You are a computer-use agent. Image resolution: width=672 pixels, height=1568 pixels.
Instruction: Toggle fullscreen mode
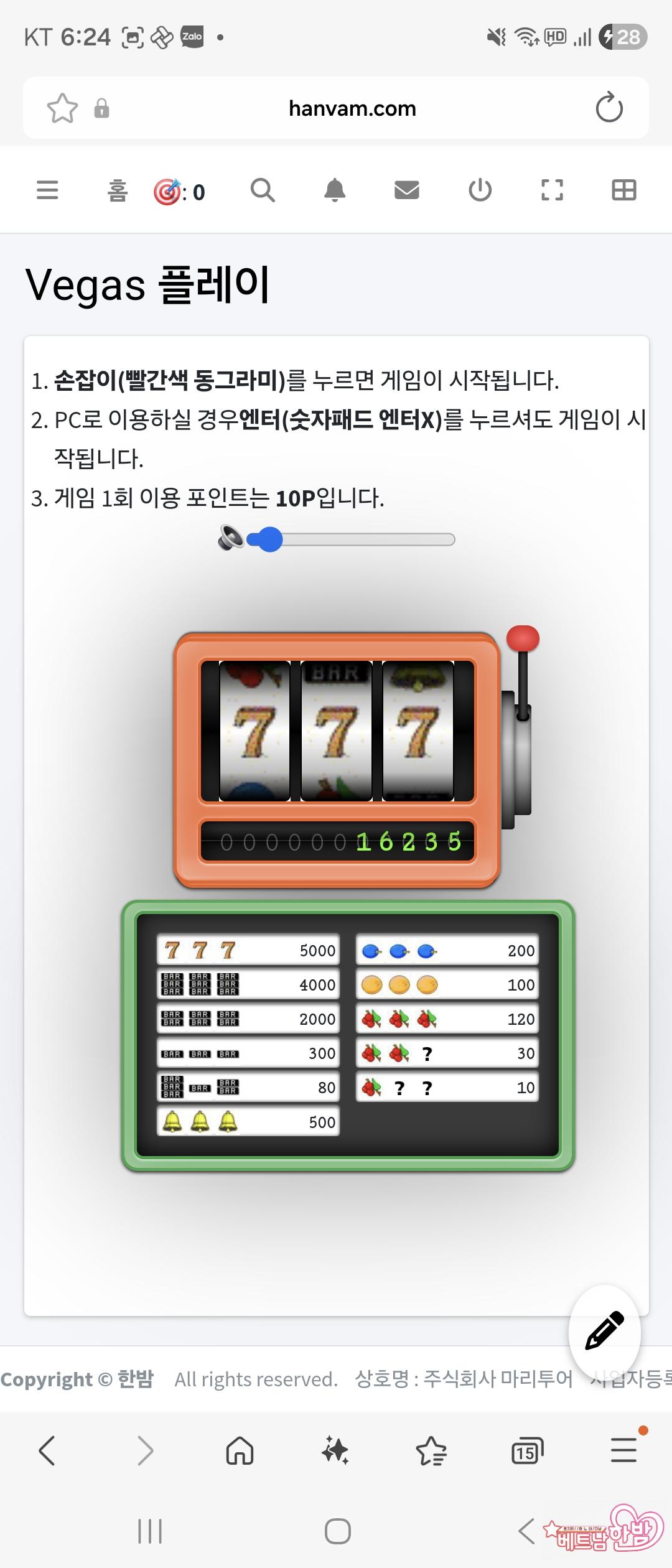point(552,190)
